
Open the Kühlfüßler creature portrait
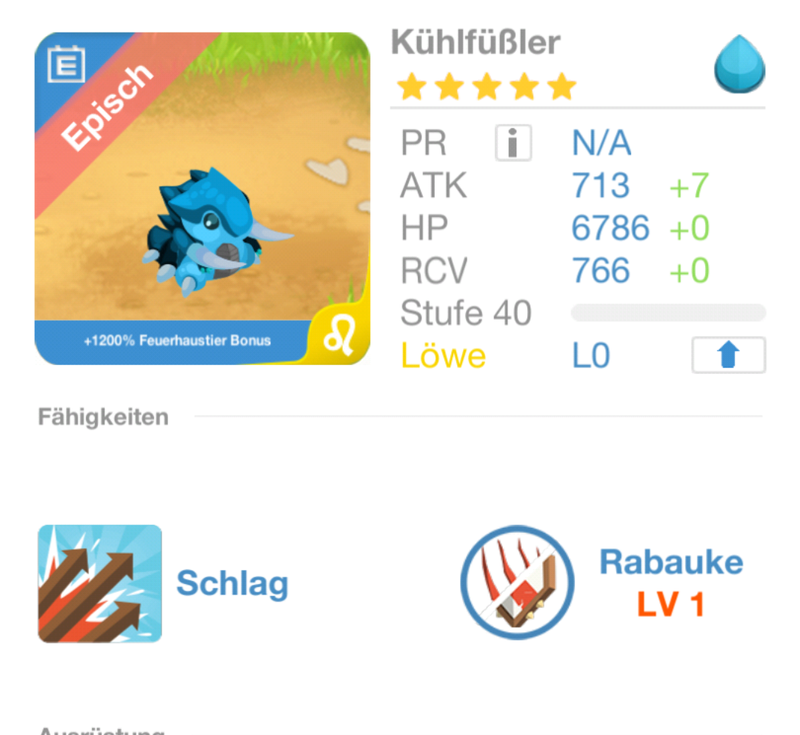click(202, 198)
